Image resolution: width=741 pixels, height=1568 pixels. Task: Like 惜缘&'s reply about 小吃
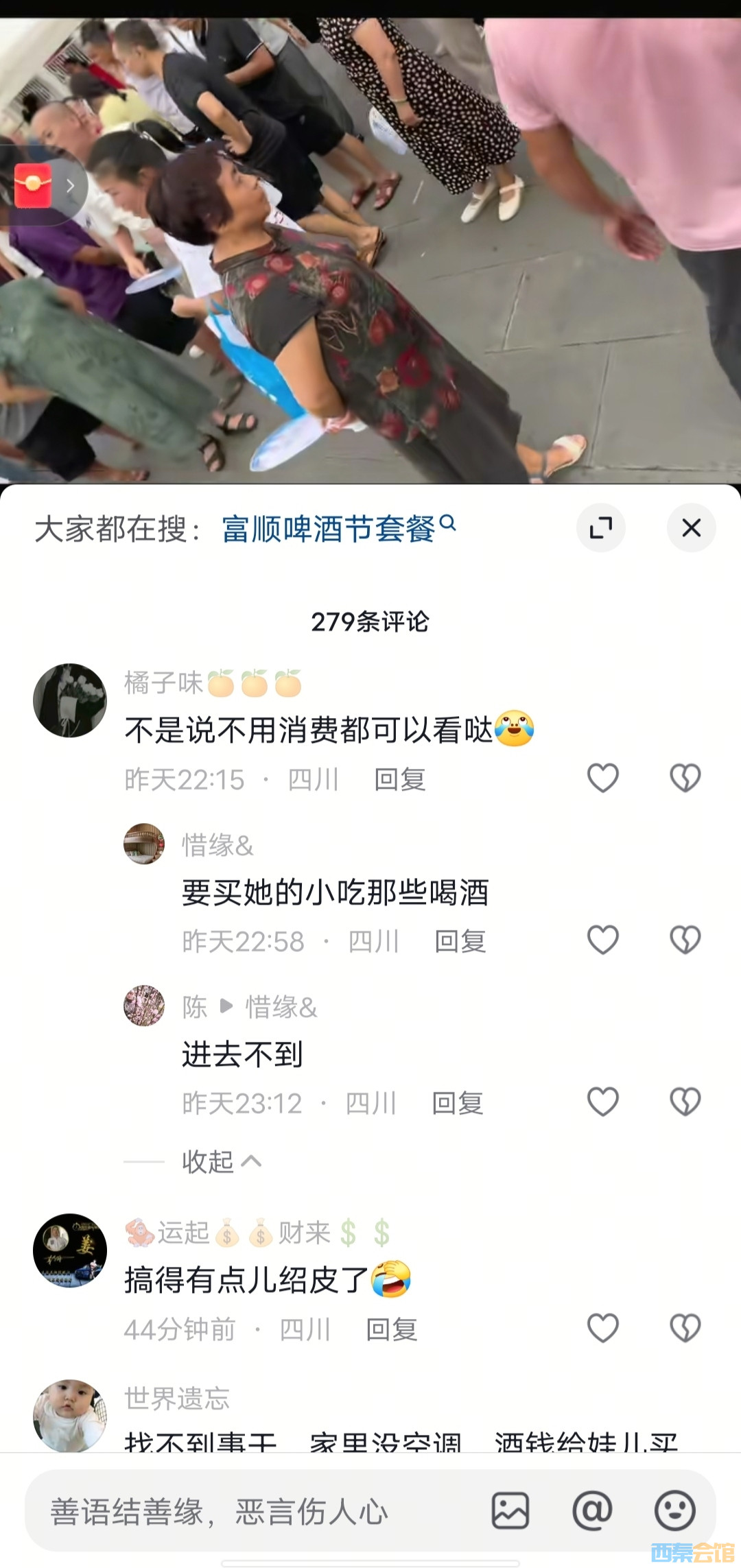point(602,940)
